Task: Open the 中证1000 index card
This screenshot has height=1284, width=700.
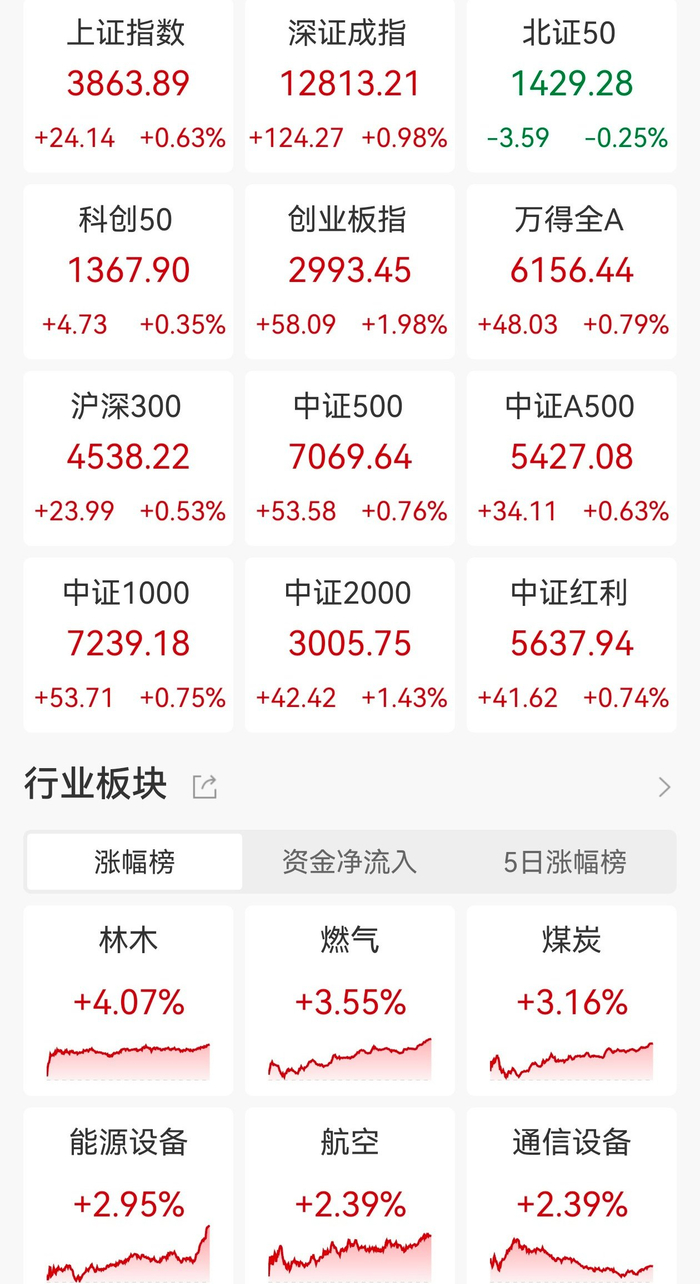Action: (x=128, y=644)
